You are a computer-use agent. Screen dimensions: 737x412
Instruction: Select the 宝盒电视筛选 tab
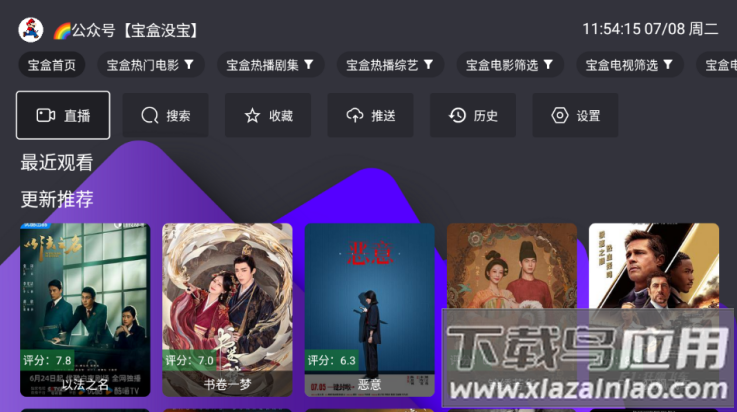tap(630, 65)
